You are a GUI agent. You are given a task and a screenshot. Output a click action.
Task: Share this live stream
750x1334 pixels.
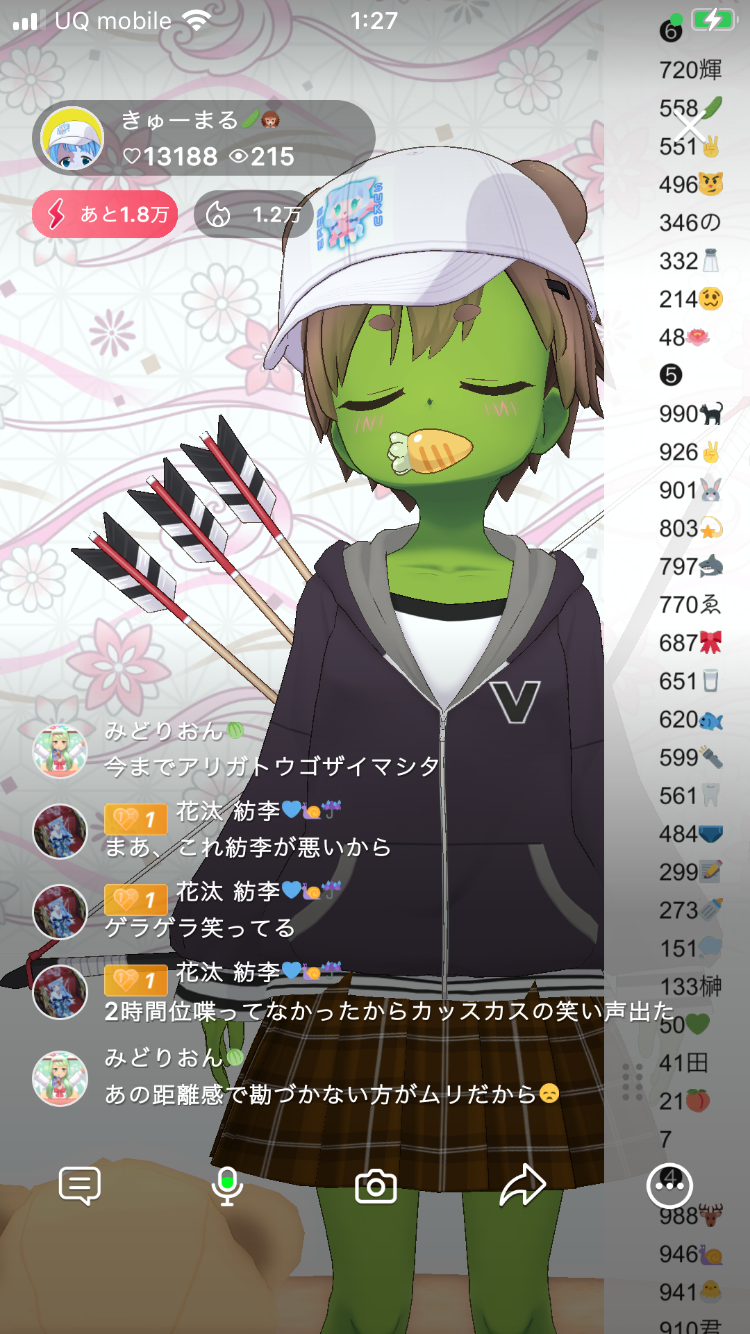(522, 1186)
